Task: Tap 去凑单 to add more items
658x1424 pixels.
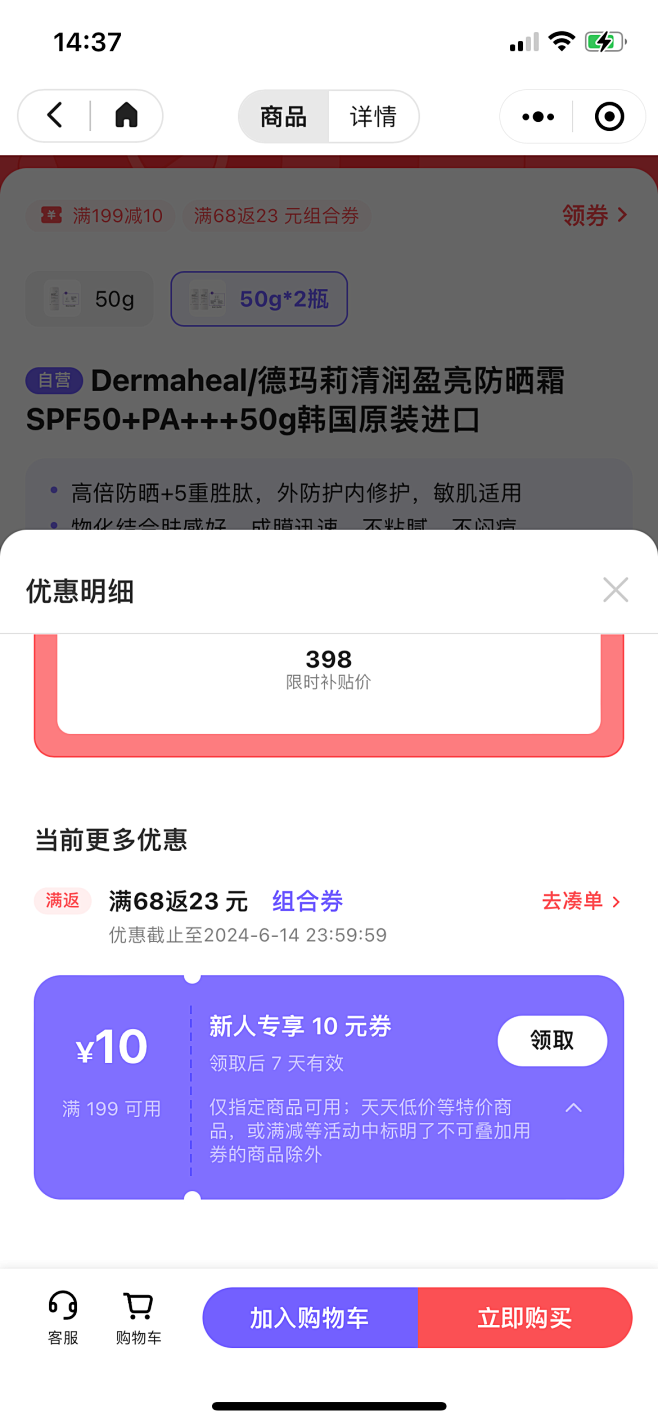Action: (581, 901)
